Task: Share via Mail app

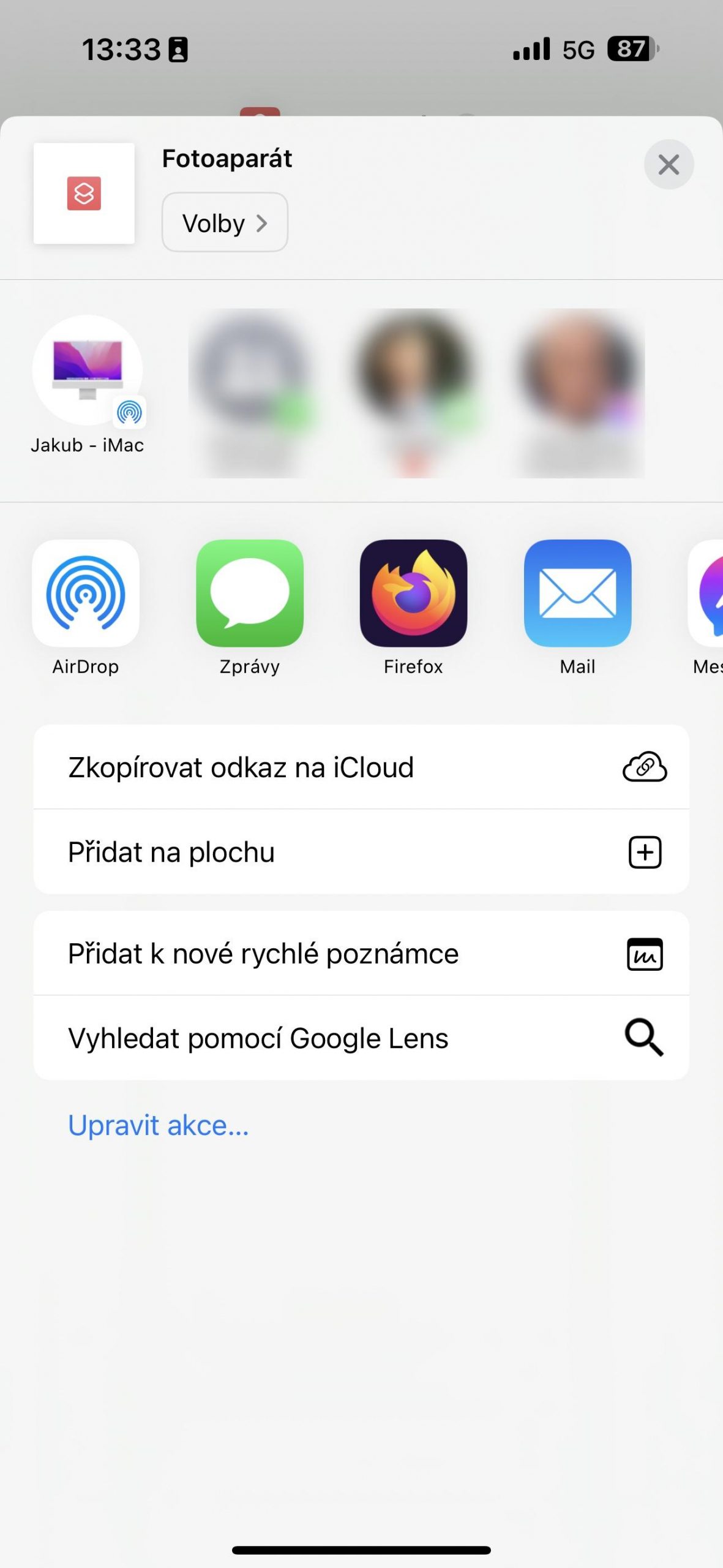Action: click(577, 608)
